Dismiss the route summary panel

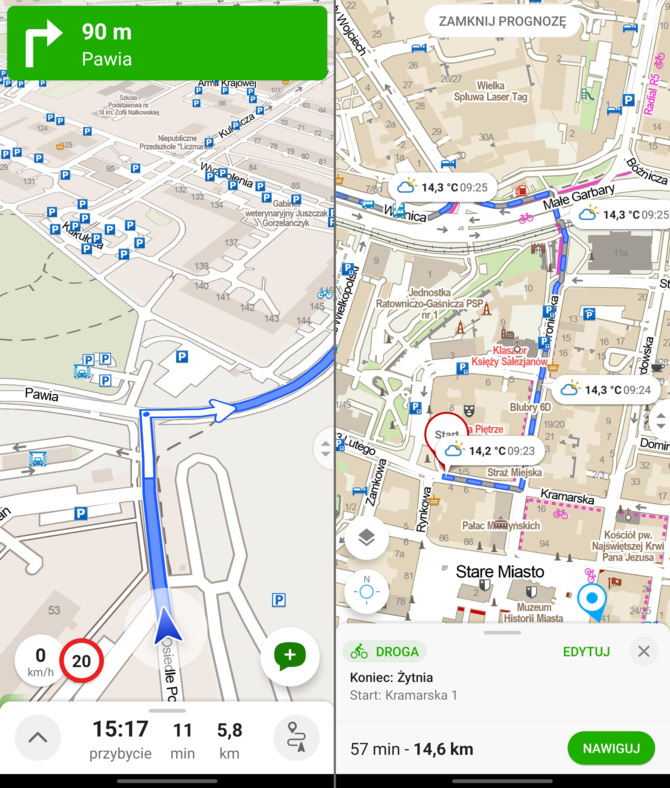pyautogui.click(x=644, y=651)
